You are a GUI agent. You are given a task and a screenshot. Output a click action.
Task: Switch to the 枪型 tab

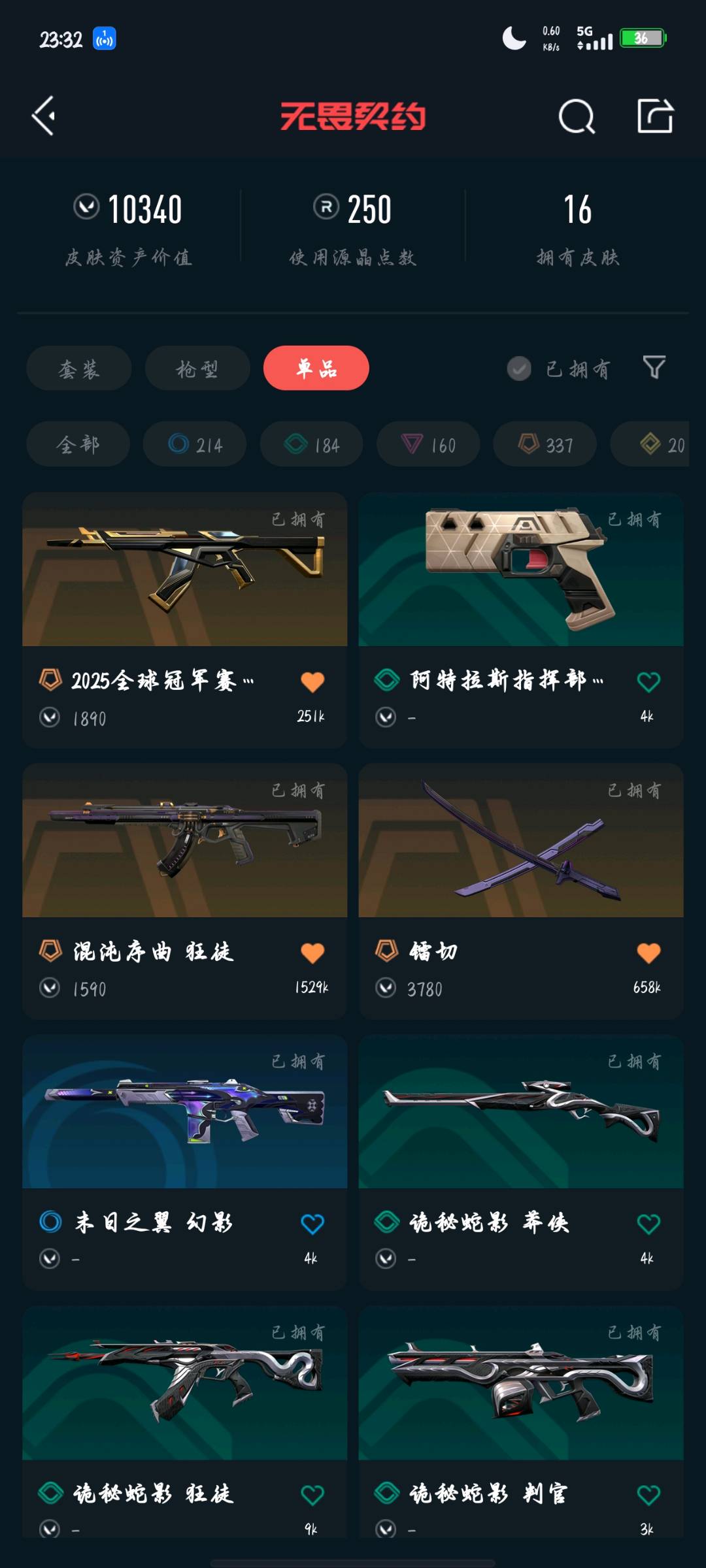tap(197, 368)
